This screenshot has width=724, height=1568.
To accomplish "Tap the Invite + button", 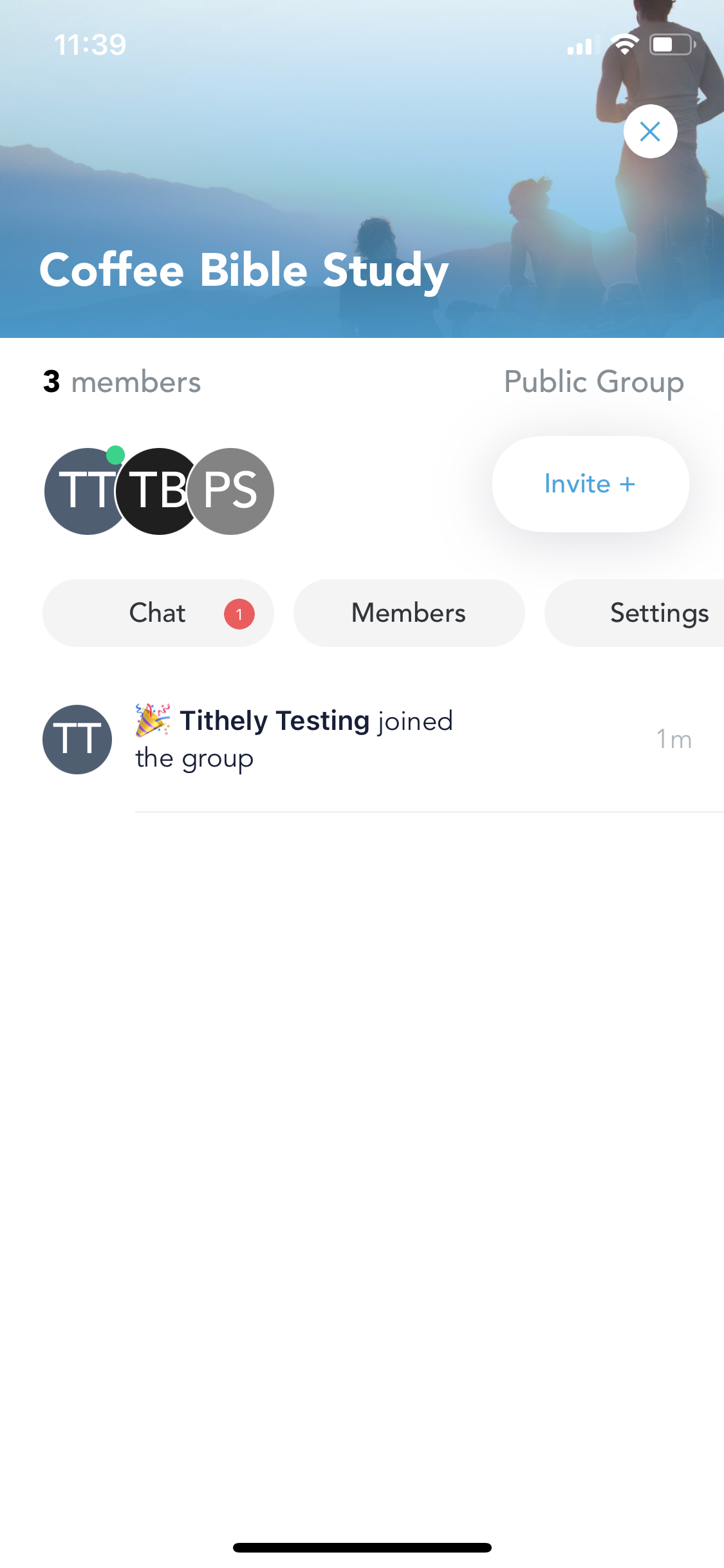I will [590, 484].
